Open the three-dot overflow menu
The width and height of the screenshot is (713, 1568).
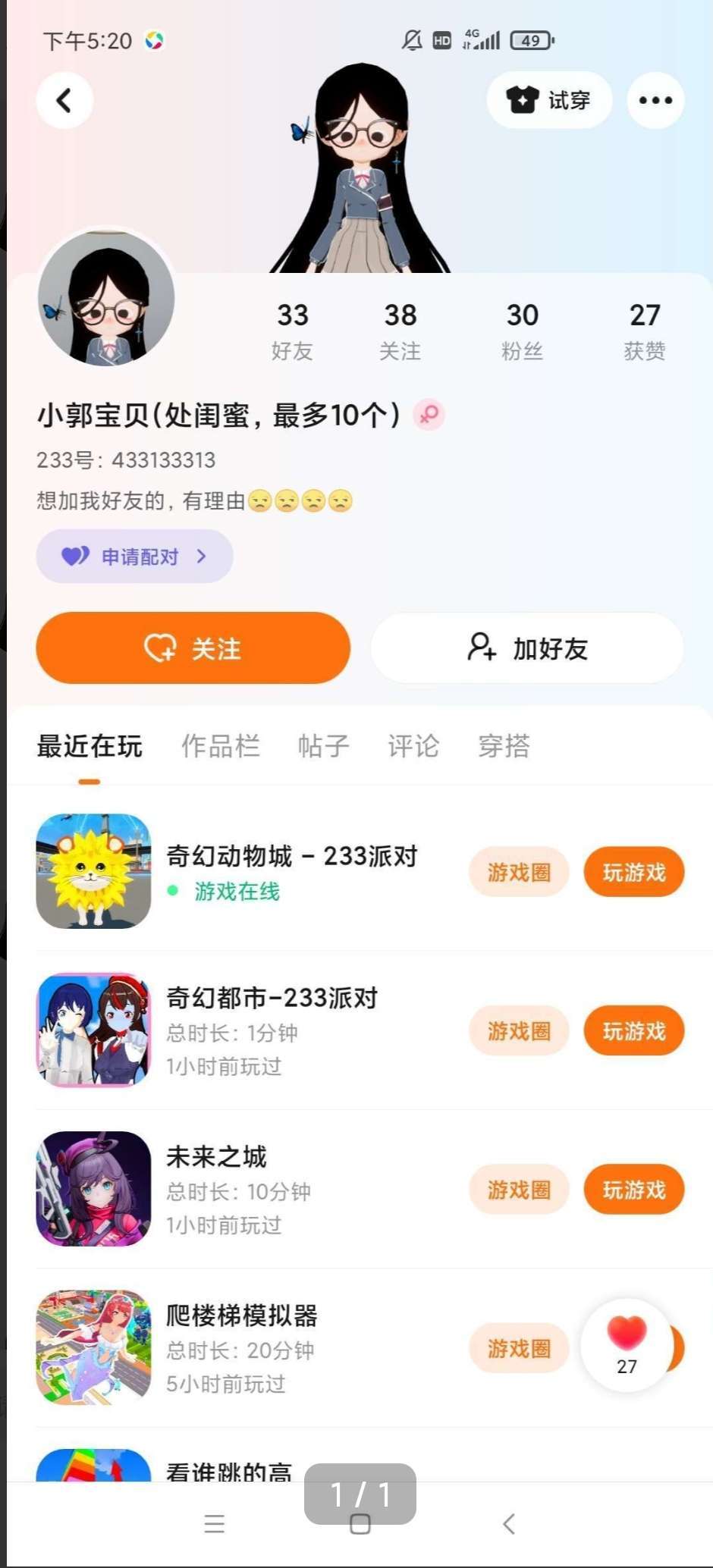[655, 100]
